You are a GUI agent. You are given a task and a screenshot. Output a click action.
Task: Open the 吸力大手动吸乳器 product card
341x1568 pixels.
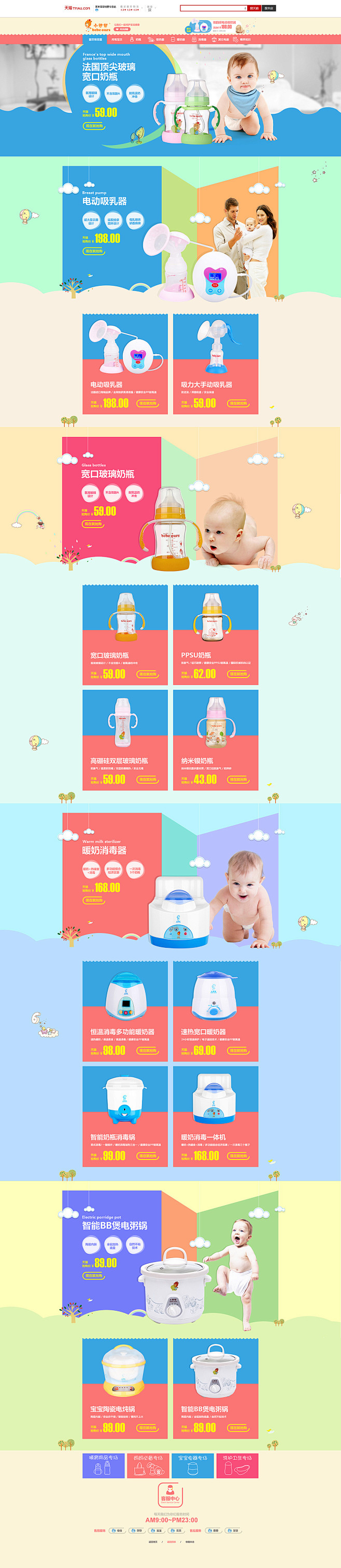[216, 363]
